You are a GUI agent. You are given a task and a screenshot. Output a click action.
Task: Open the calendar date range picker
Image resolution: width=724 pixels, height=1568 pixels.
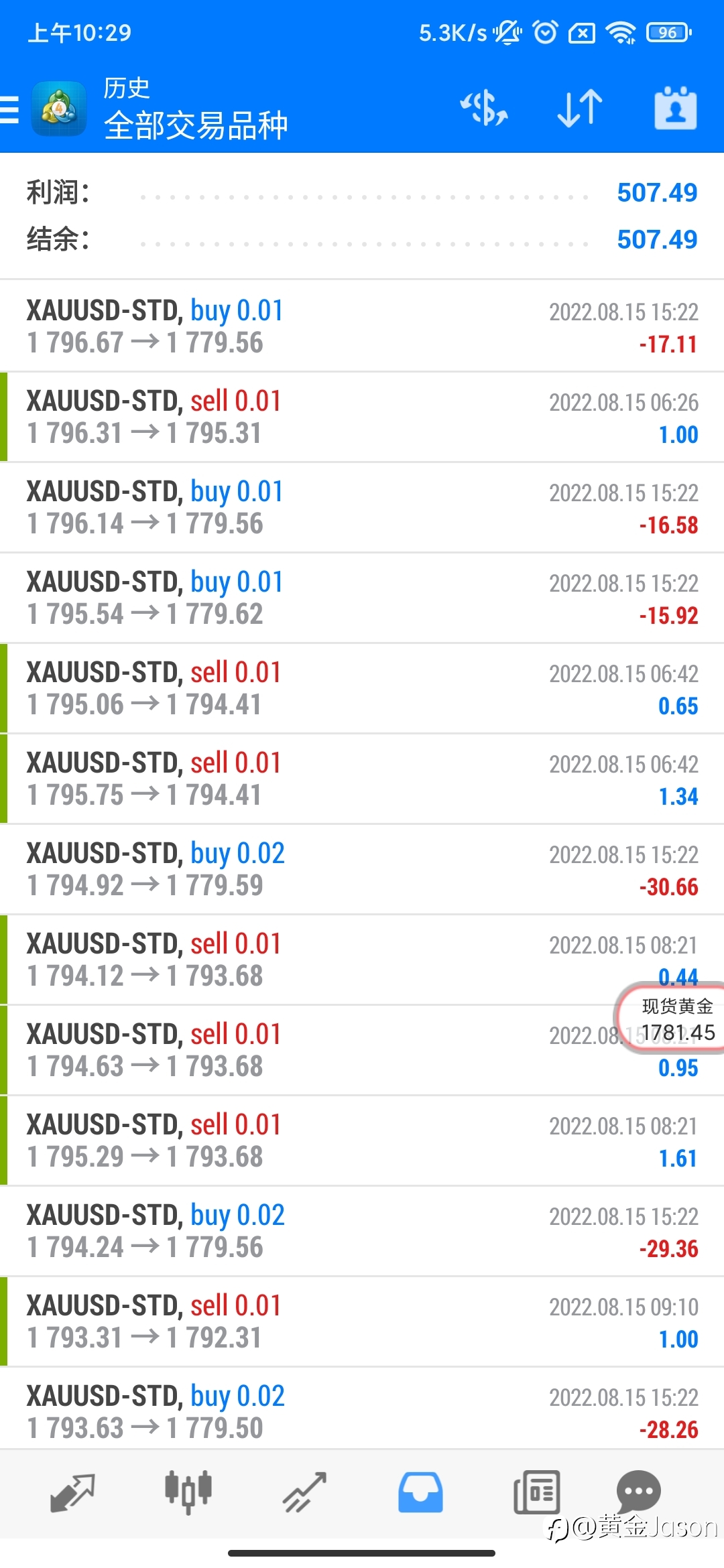coord(675,108)
